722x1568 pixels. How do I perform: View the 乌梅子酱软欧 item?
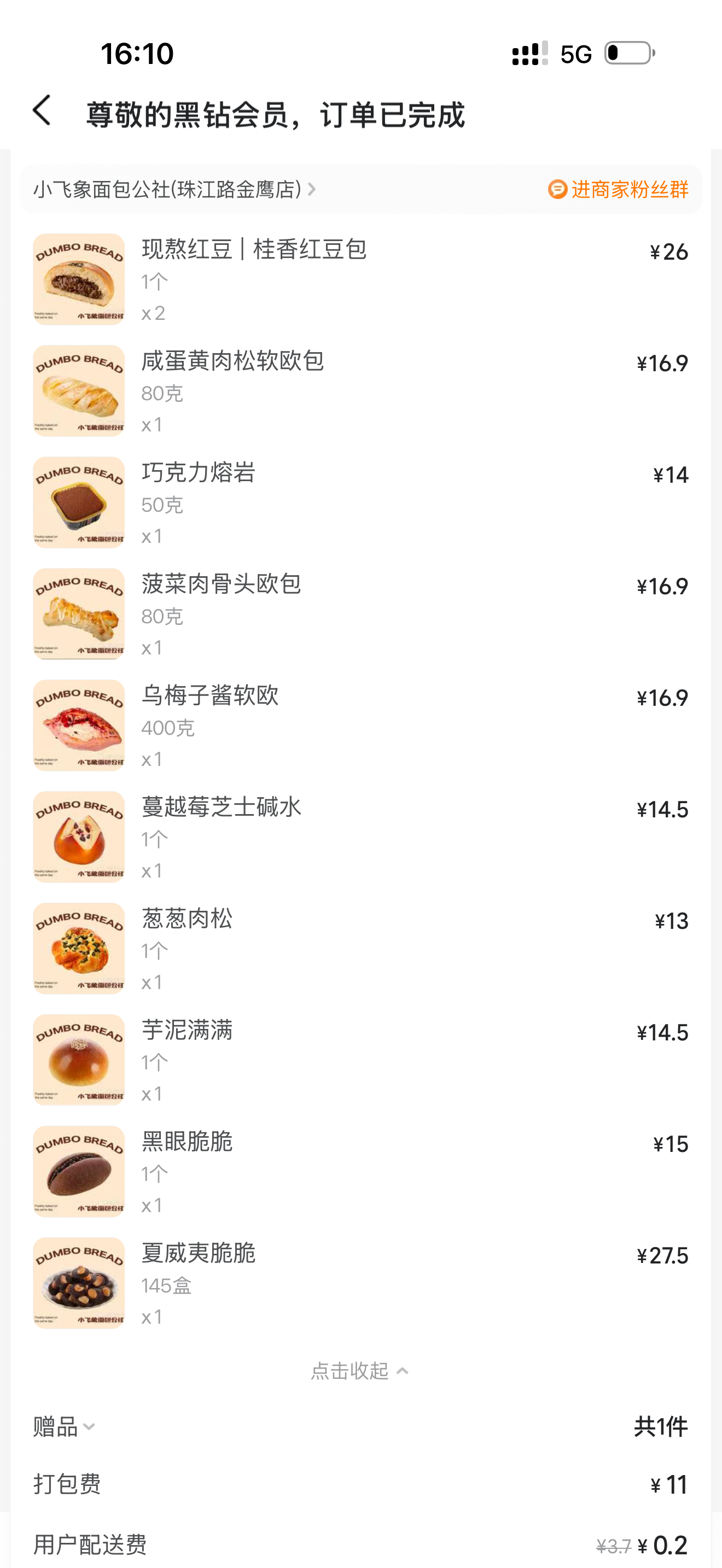[210, 696]
